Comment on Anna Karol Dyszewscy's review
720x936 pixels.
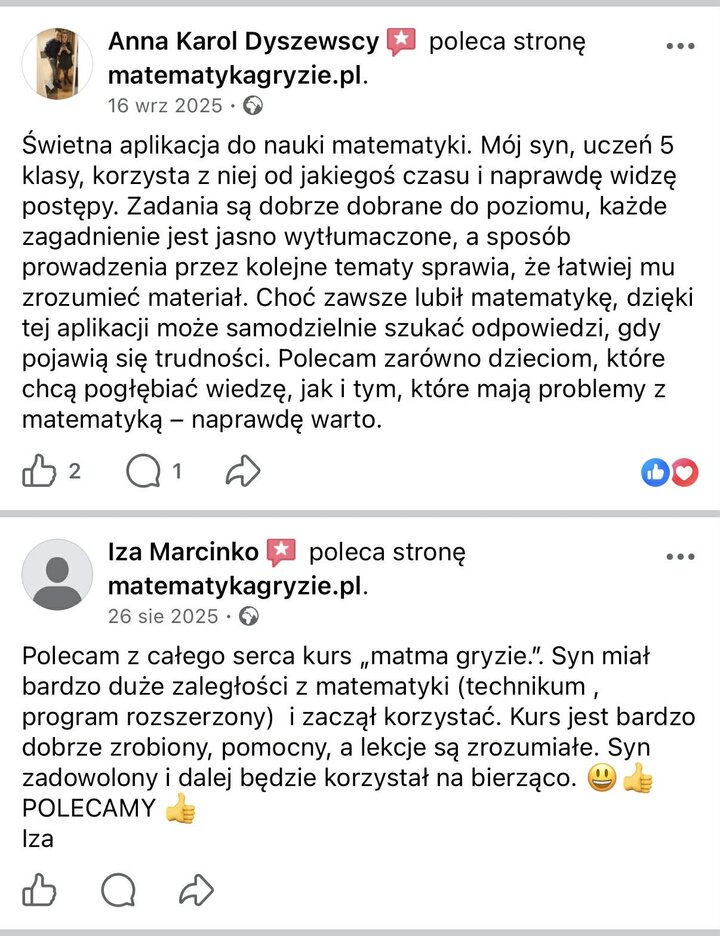[x=143, y=471]
